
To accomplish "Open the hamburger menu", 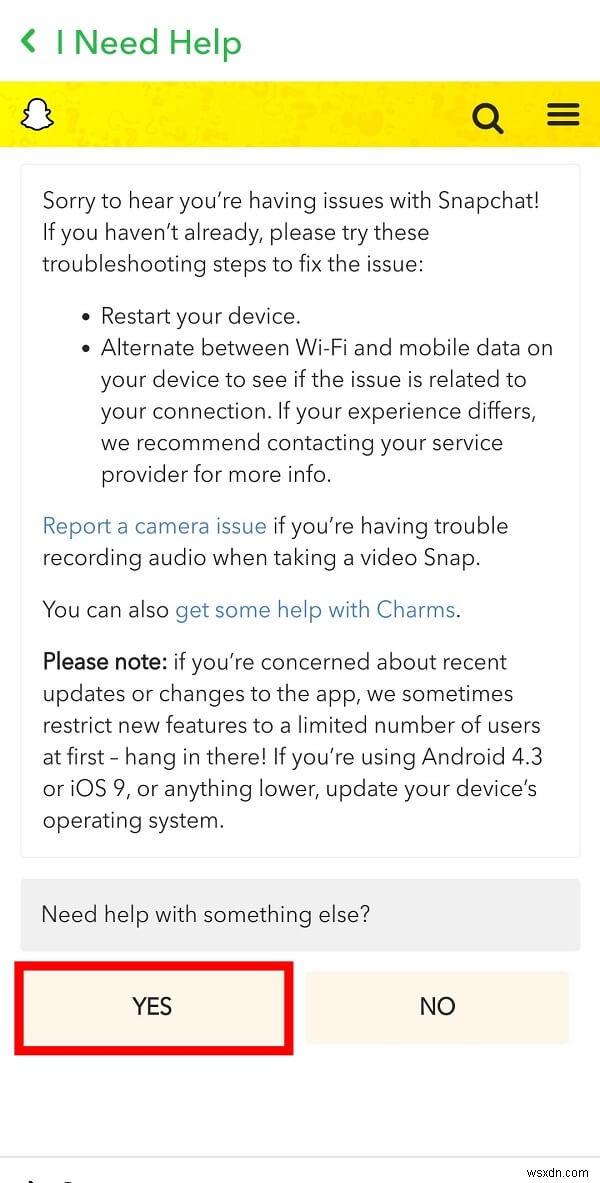I will tap(563, 116).
